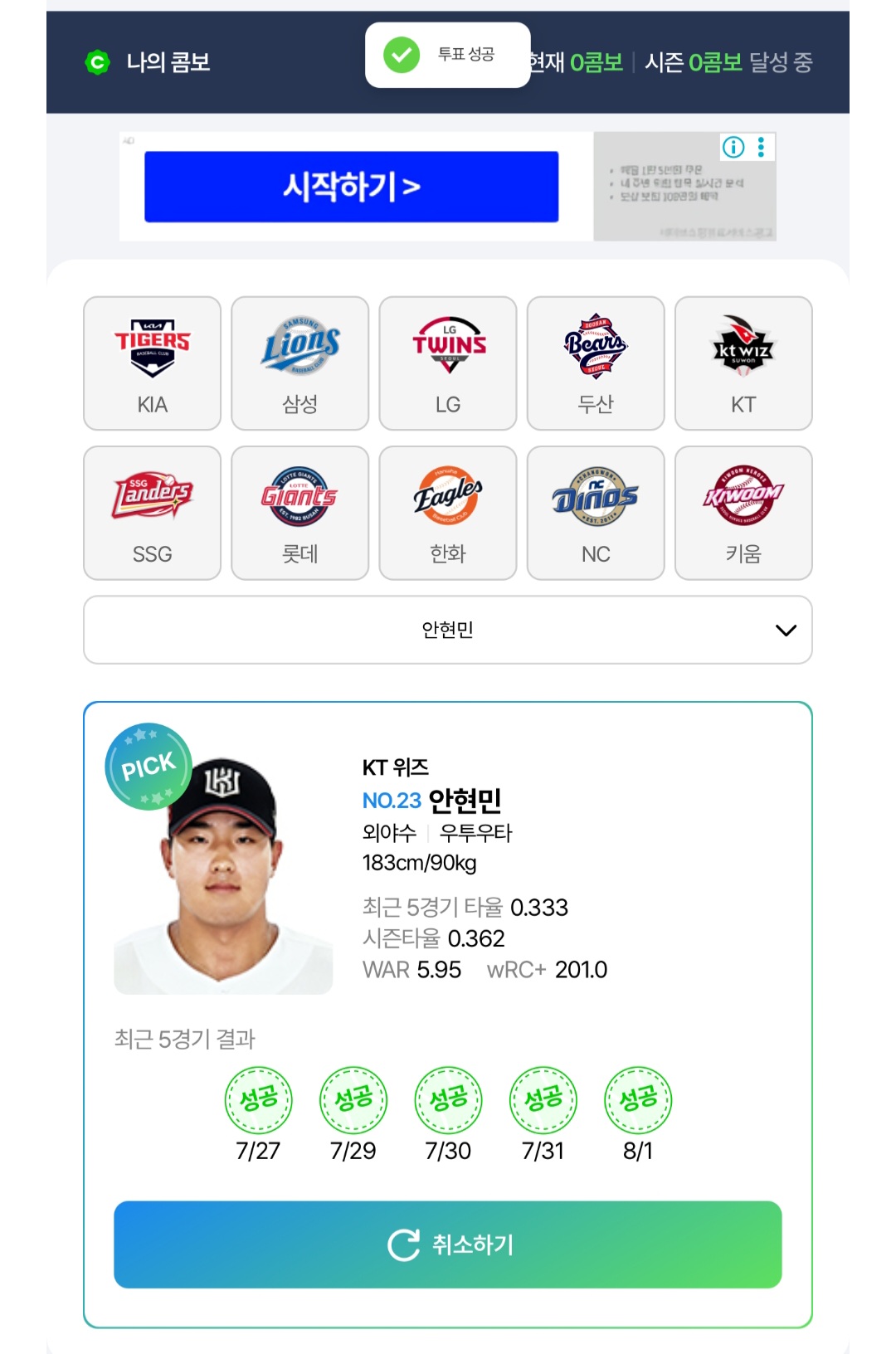Viewport: 896px width, 1354px height.
Task: Choose the 키움 Heroes team
Action: pos(743,513)
